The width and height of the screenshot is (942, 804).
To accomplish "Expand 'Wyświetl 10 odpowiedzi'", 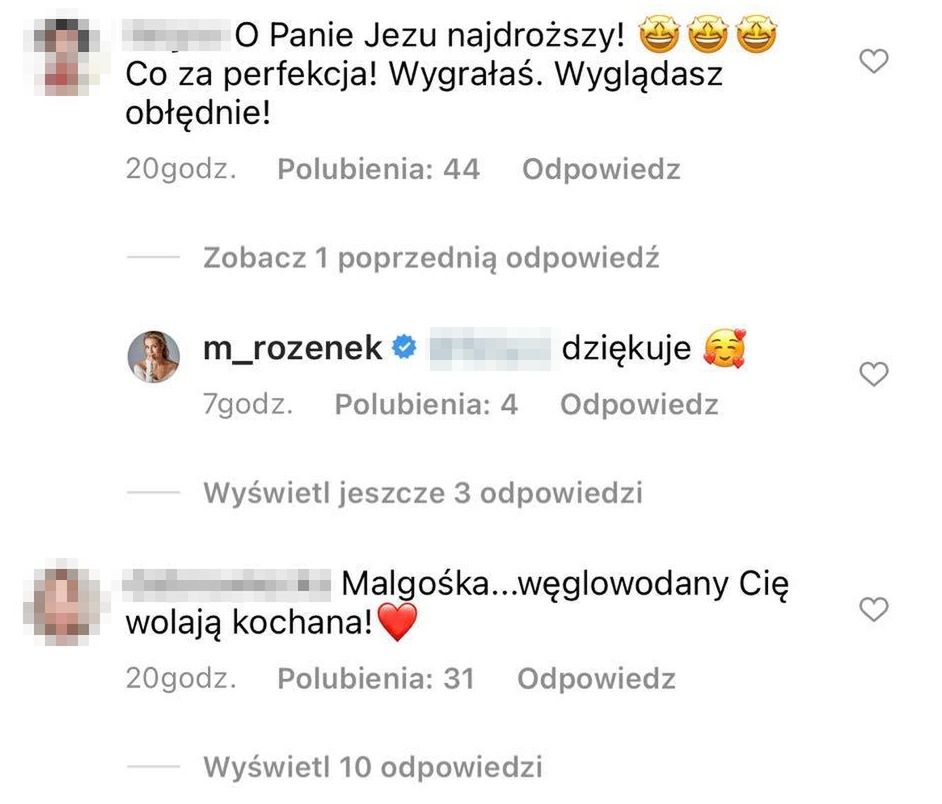I will 372,768.
